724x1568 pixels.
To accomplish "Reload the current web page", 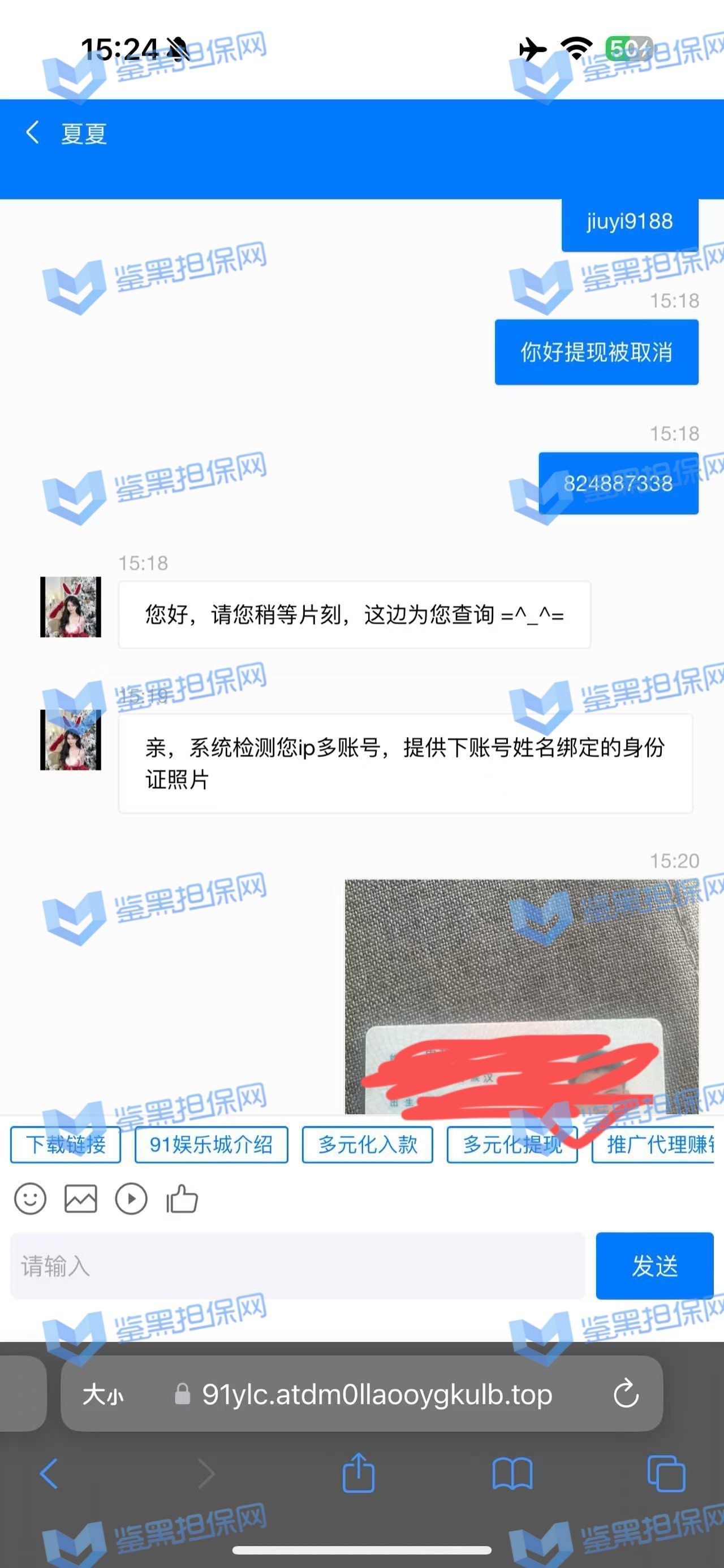I will tap(626, 1394).
